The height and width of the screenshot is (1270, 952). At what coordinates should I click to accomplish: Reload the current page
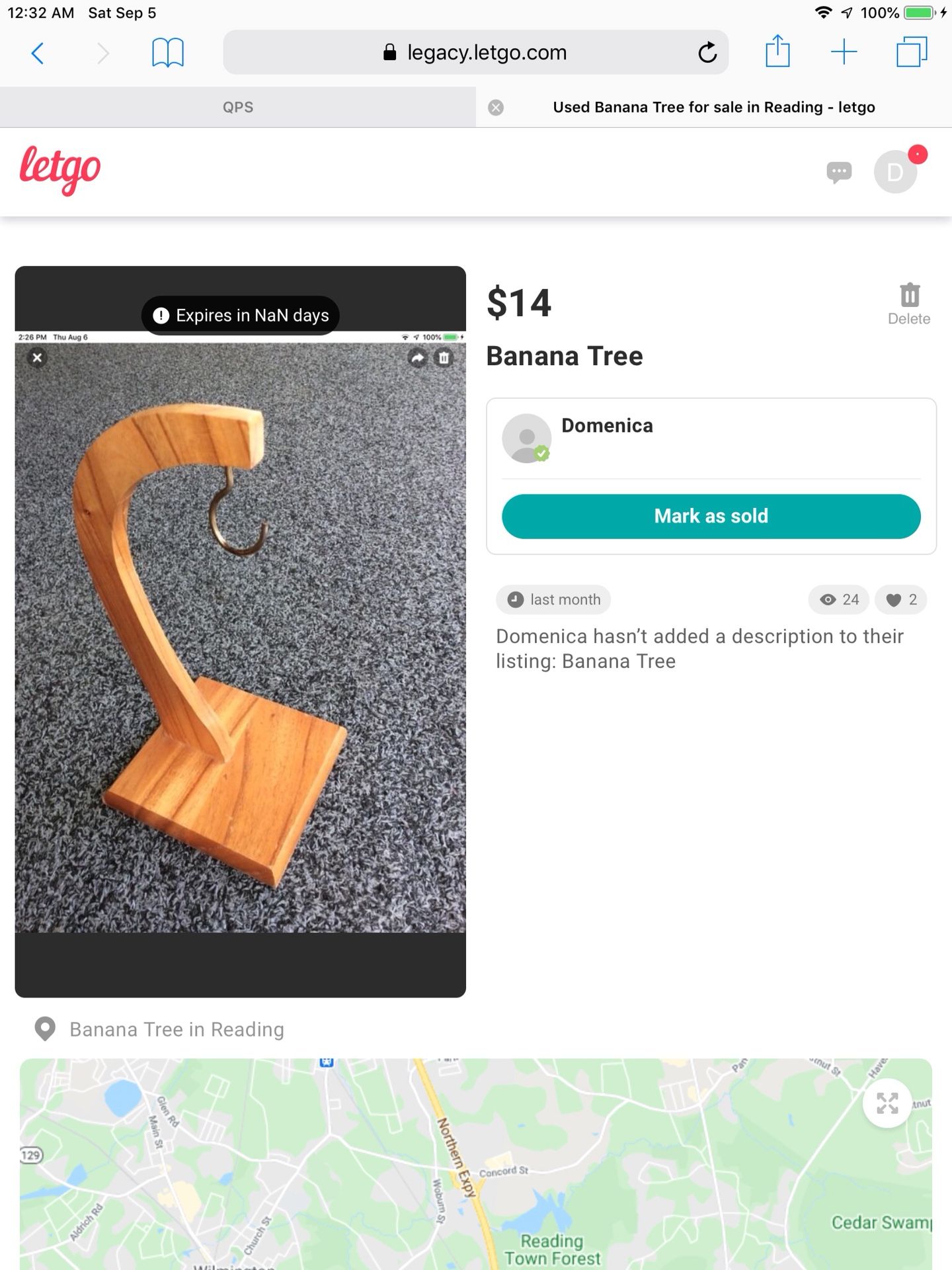707,53
